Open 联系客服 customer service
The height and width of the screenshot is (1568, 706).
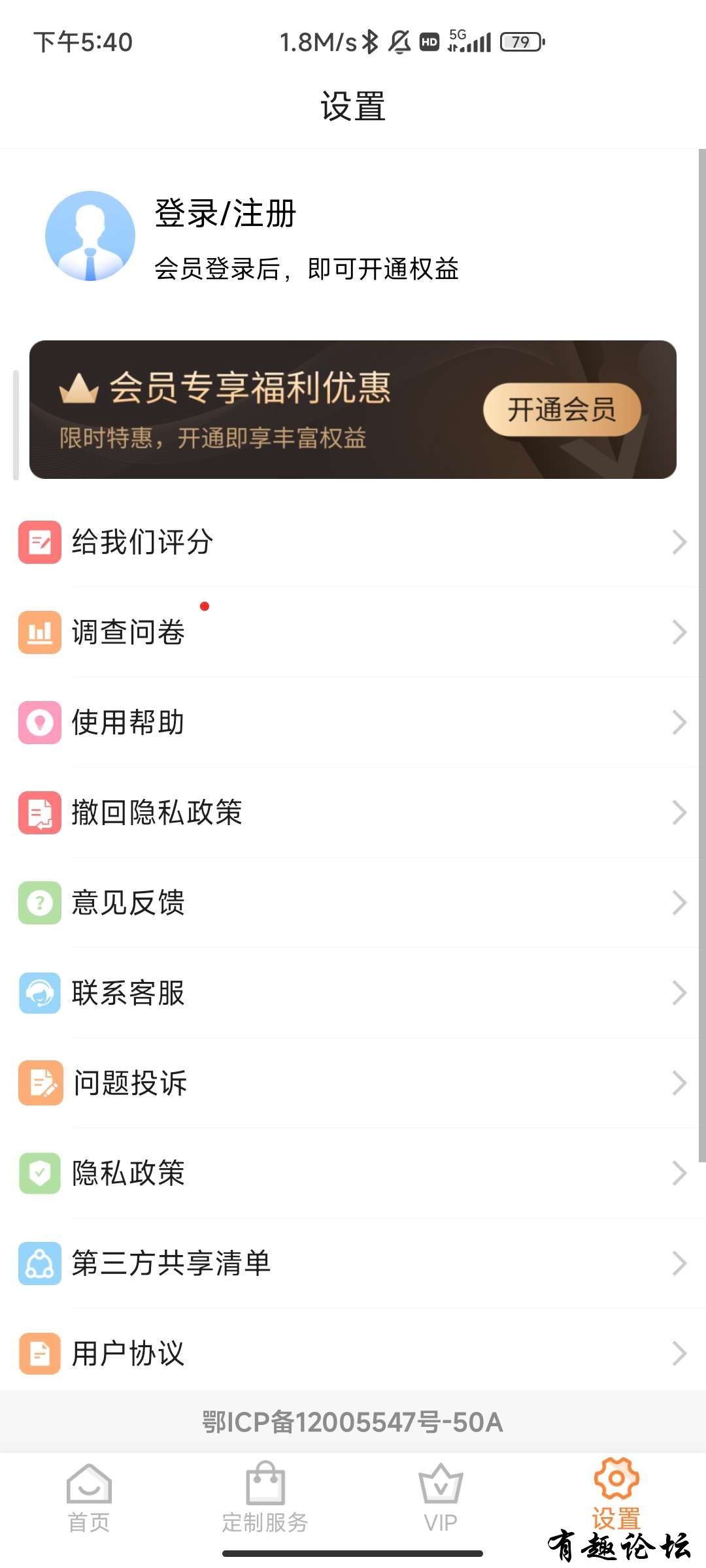[x=353, y=993]
